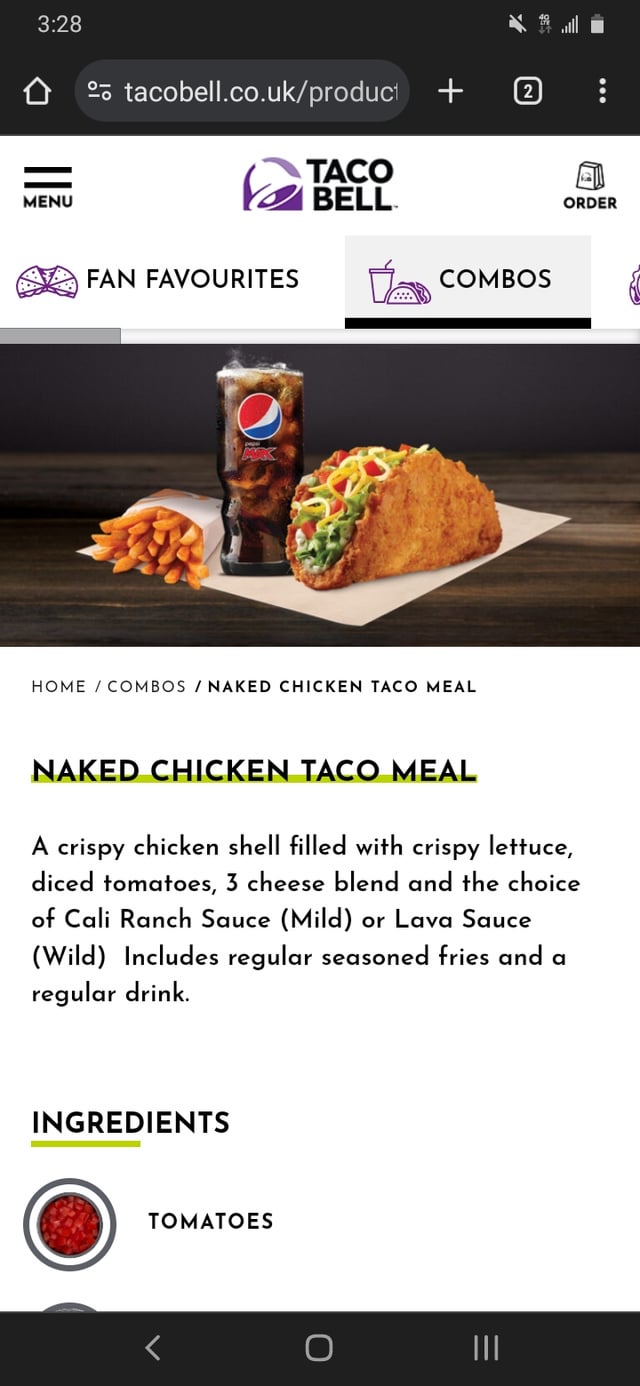Follow the Home breadcrumb link

point(58,687)
